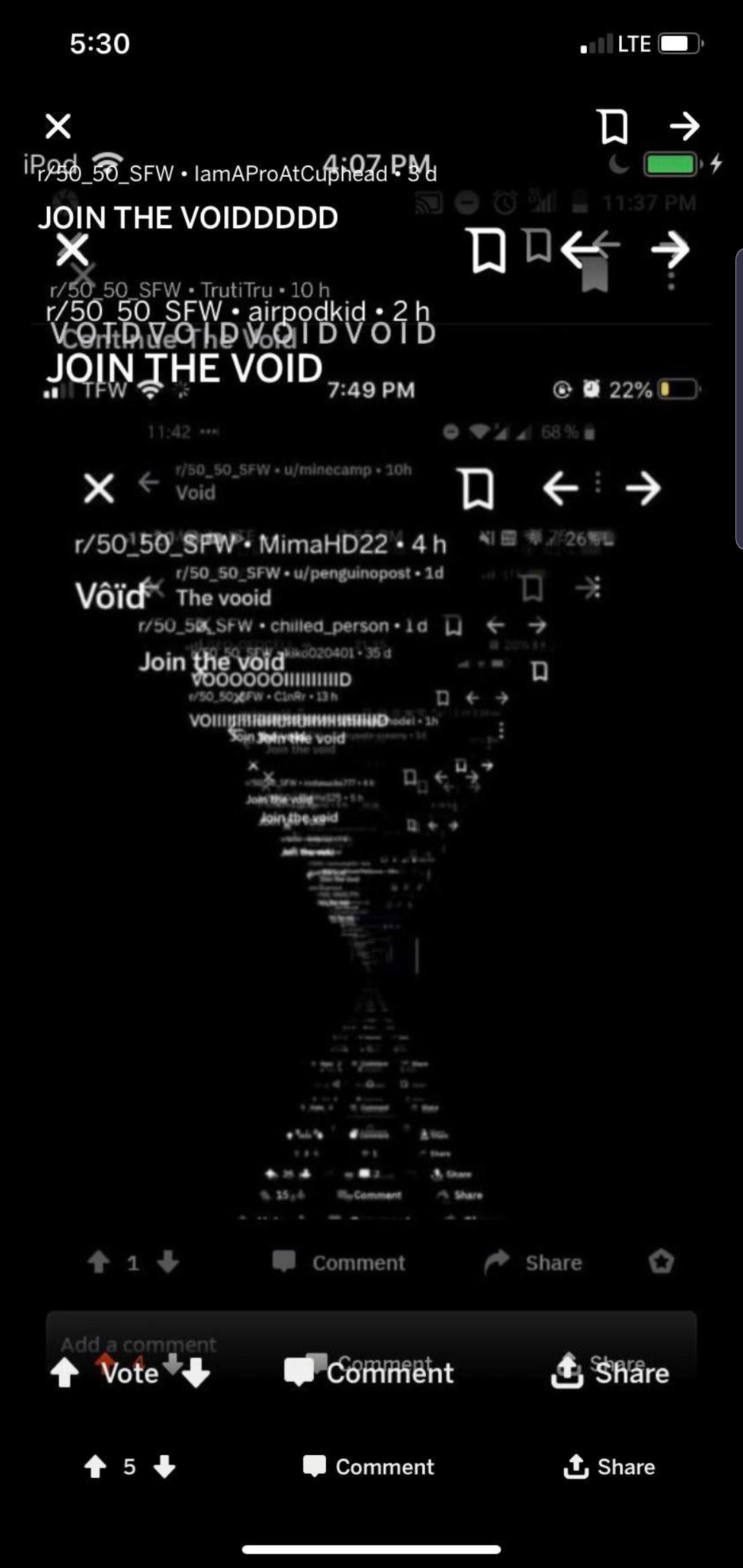
Task: Upvote the post showing 5 points
Action: (x=97, y=1467)
